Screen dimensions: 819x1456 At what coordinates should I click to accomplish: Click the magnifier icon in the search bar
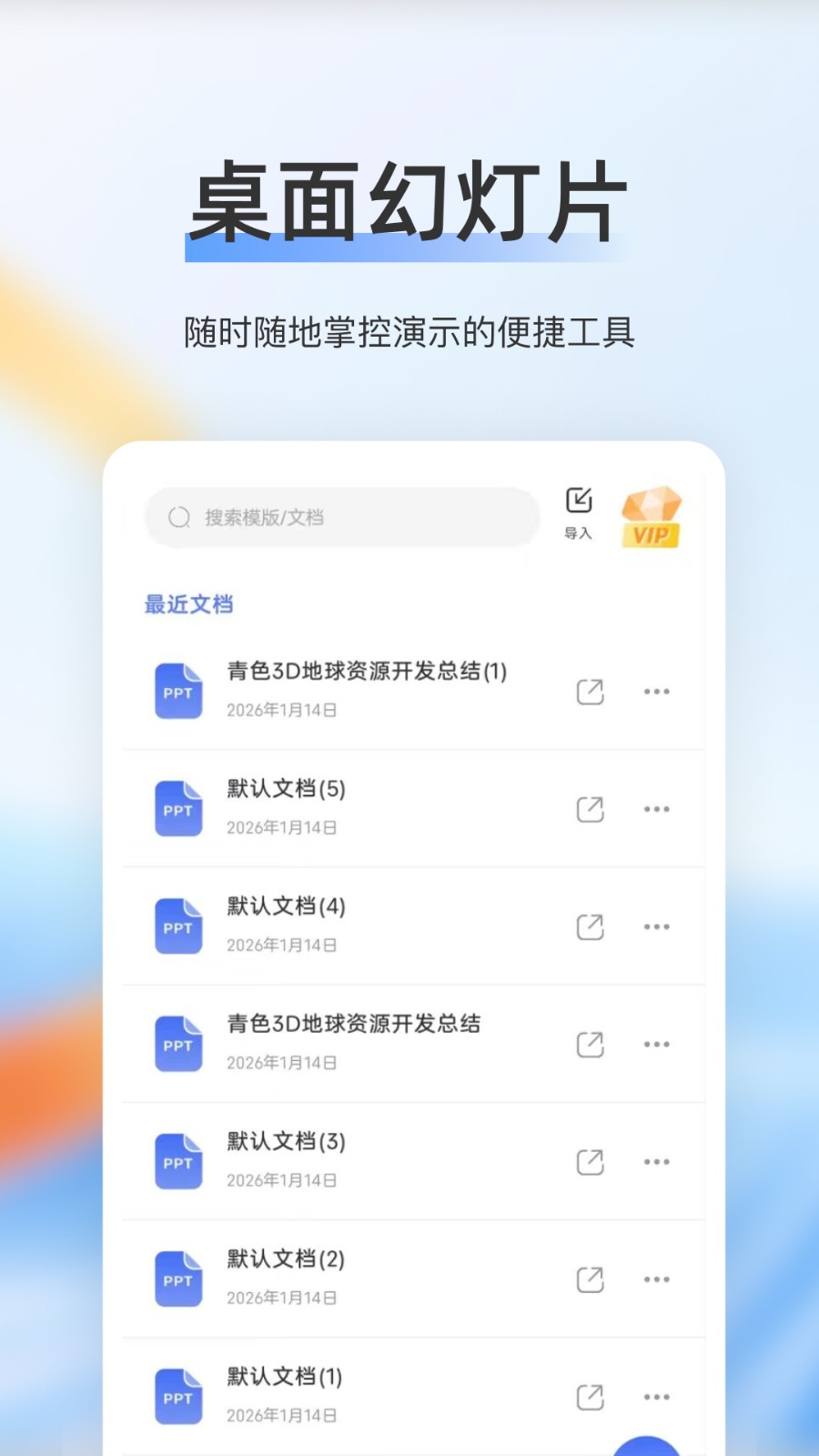178,517
